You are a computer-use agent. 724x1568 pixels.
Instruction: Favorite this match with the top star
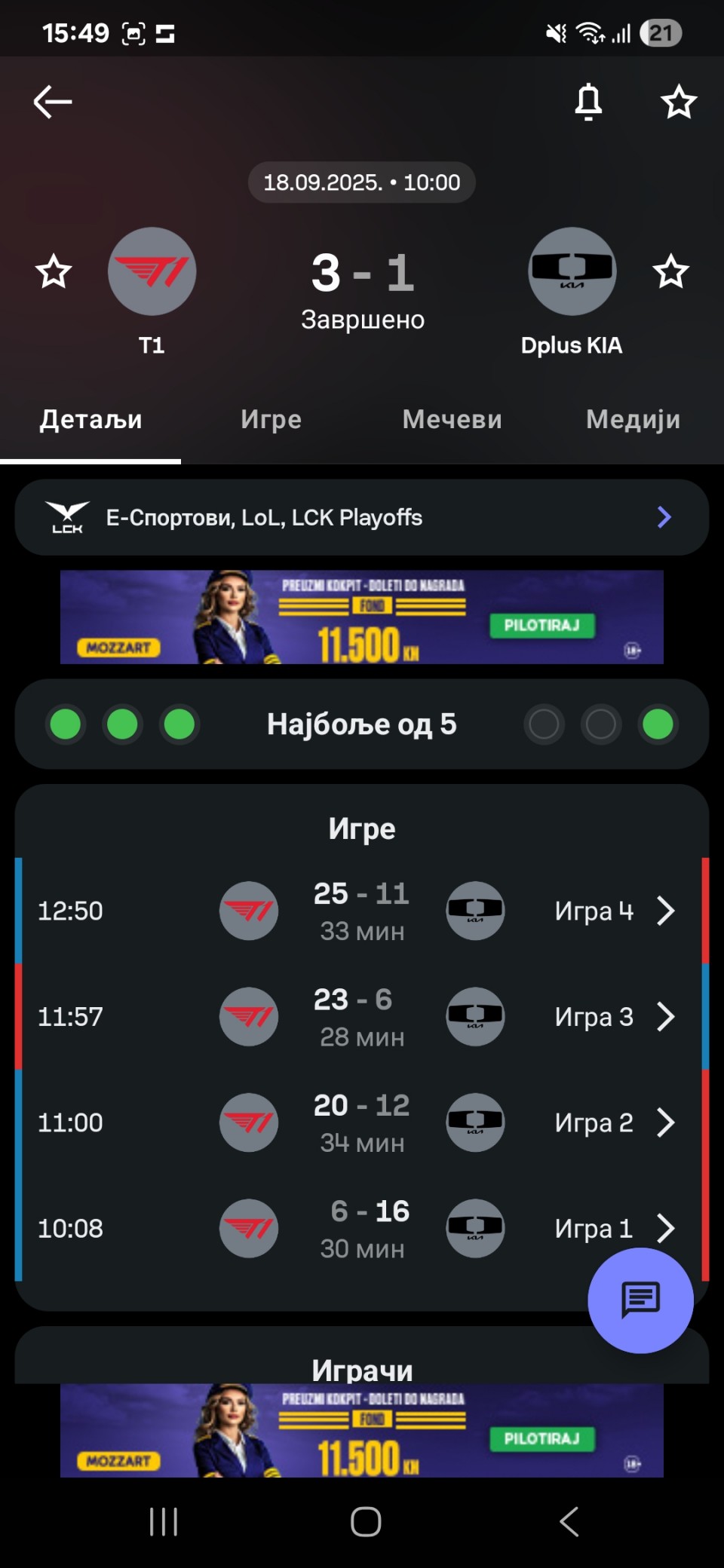(x=678, y=102)
